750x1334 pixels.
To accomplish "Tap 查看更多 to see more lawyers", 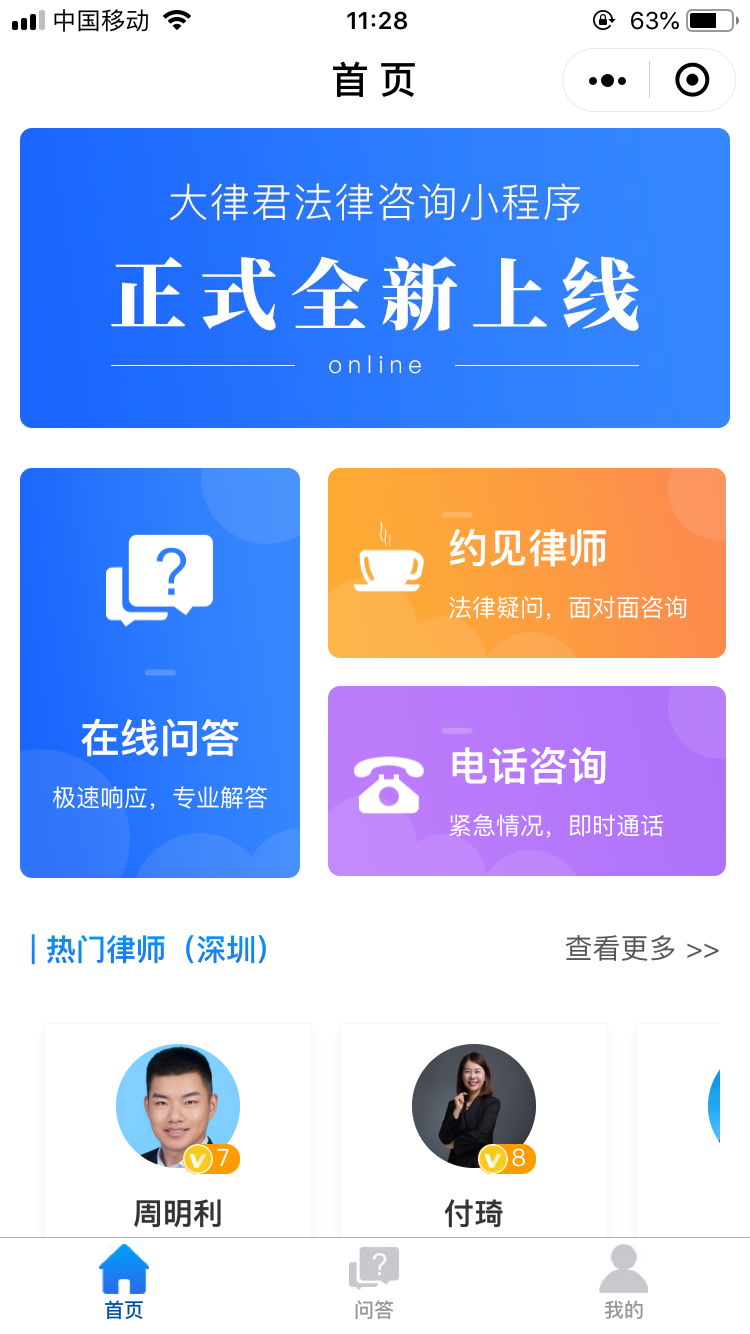I will [642, 949].
